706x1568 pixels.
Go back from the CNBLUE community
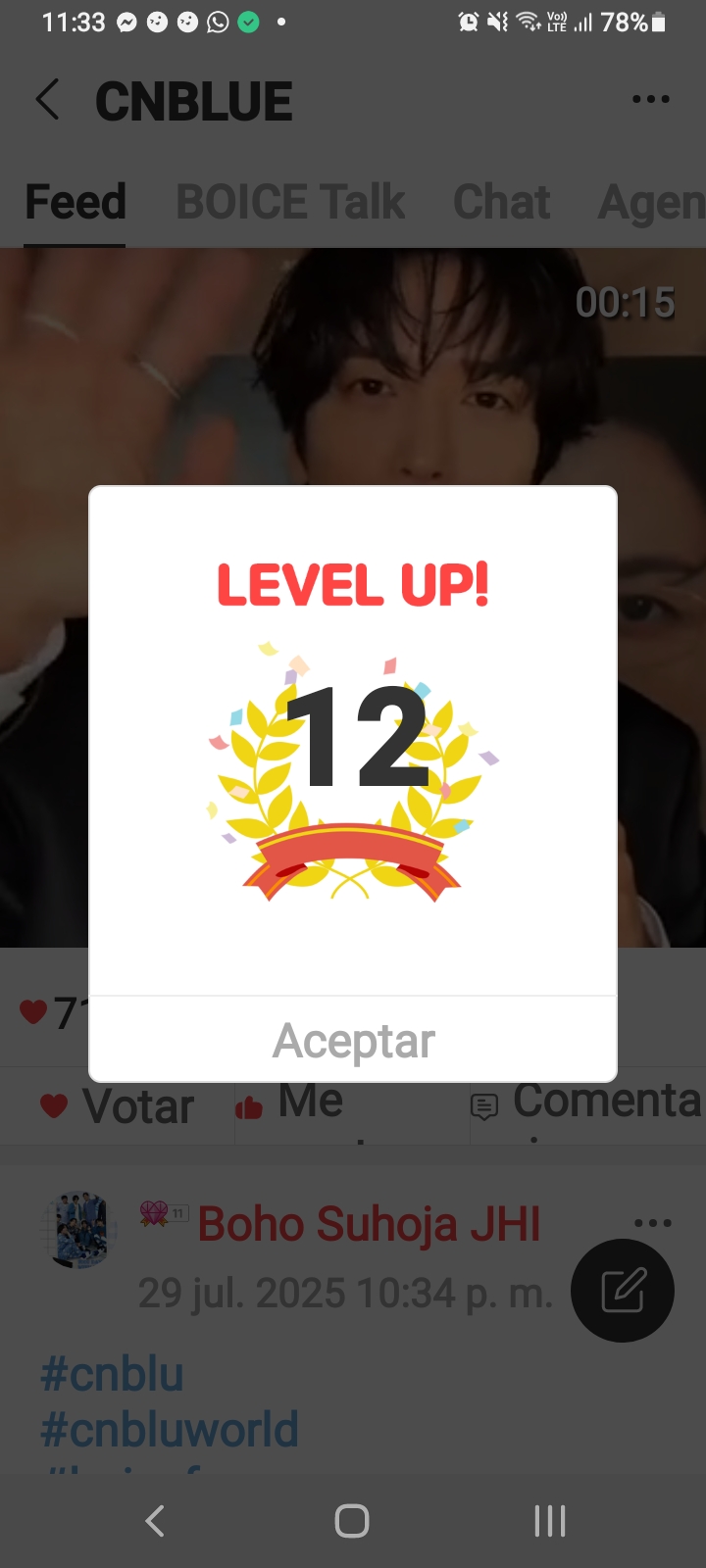[48, 100]
